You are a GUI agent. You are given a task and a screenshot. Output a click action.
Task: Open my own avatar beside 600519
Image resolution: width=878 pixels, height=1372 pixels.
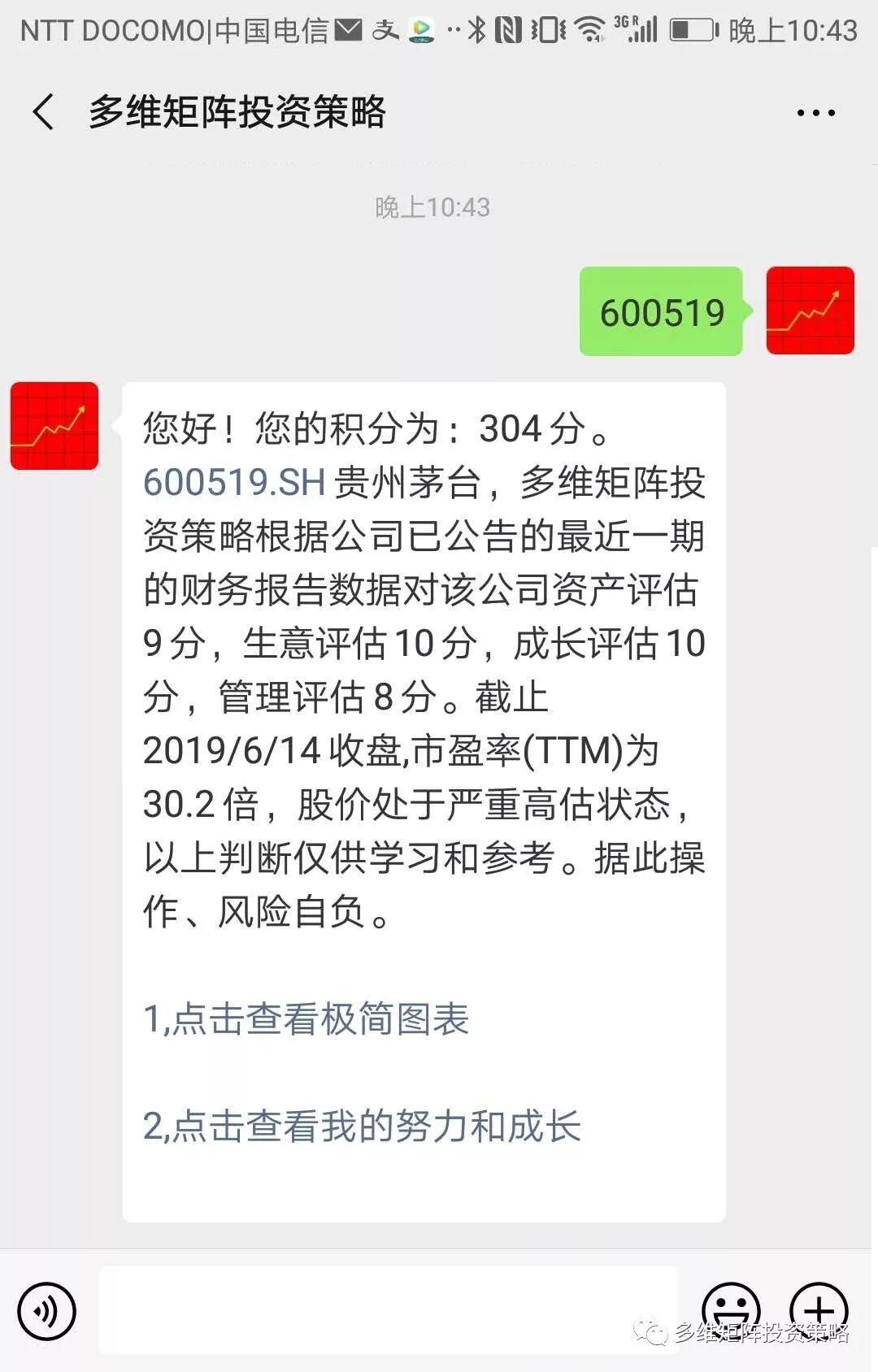(x=810, y=310)
